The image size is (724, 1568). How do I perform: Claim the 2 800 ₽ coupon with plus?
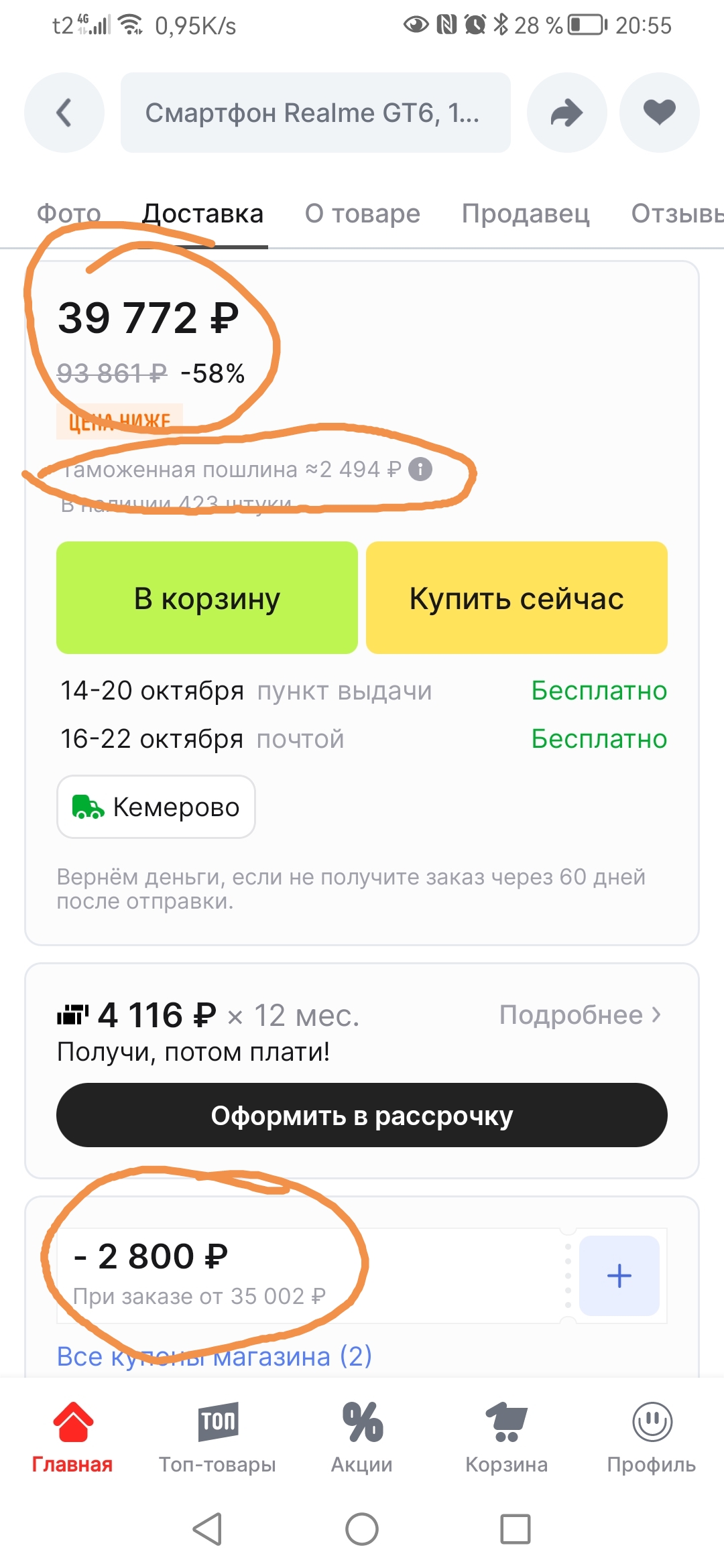[x=619, y=1275]
